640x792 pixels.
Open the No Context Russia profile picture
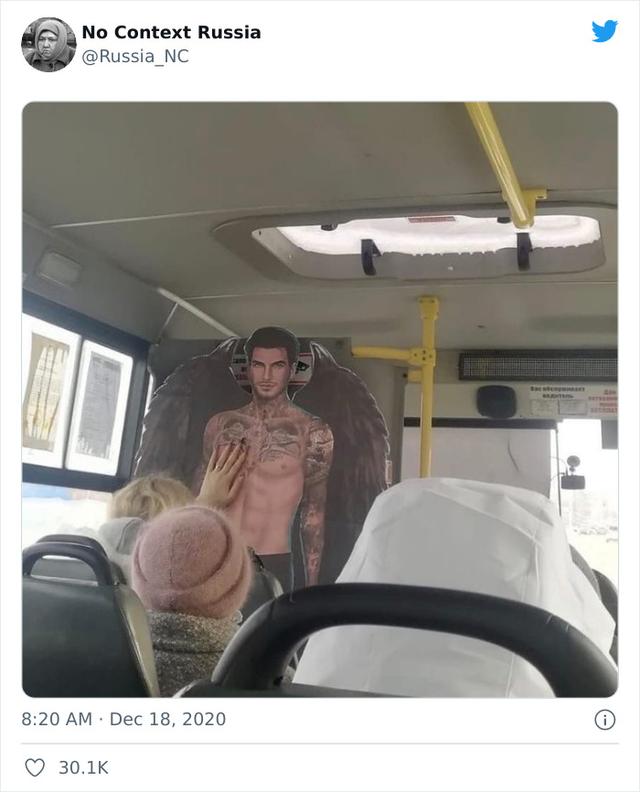coord(49,45)
